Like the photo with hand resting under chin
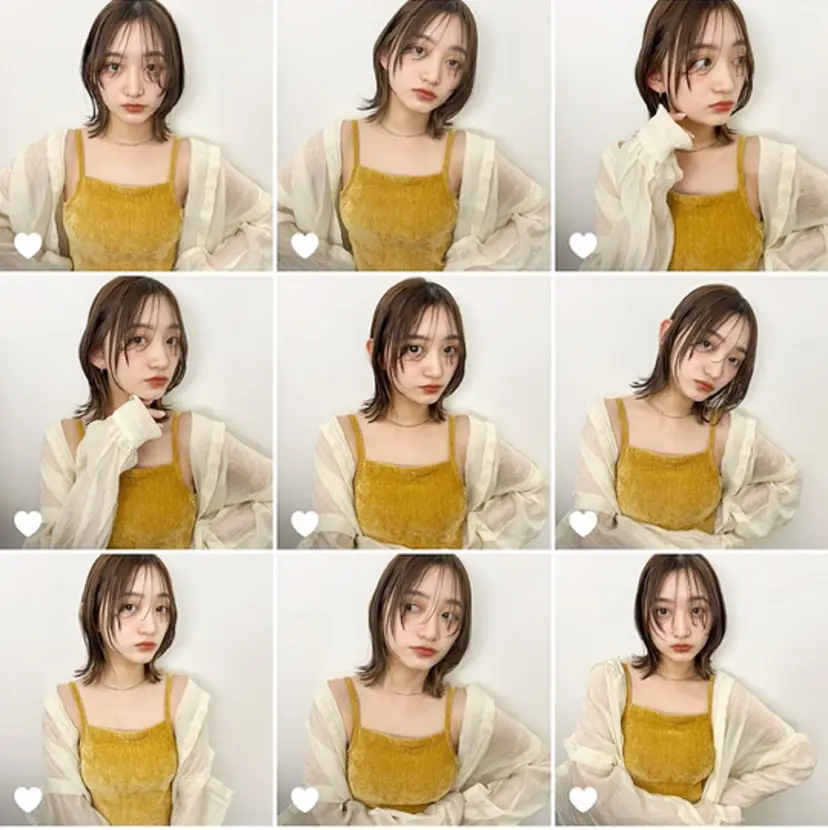This screenshot has width=828, height=830. (x=28, y=522)
